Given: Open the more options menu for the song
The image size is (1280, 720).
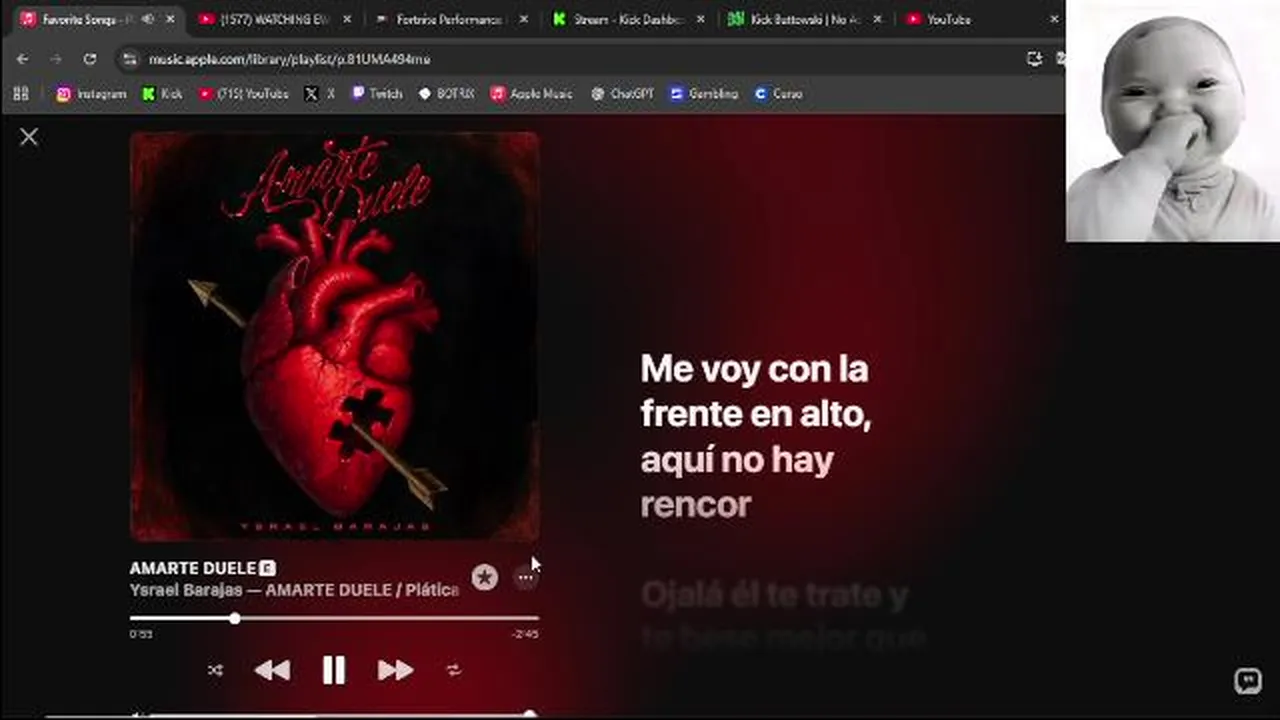Looking at the screenshot, I should click(525, 577).
